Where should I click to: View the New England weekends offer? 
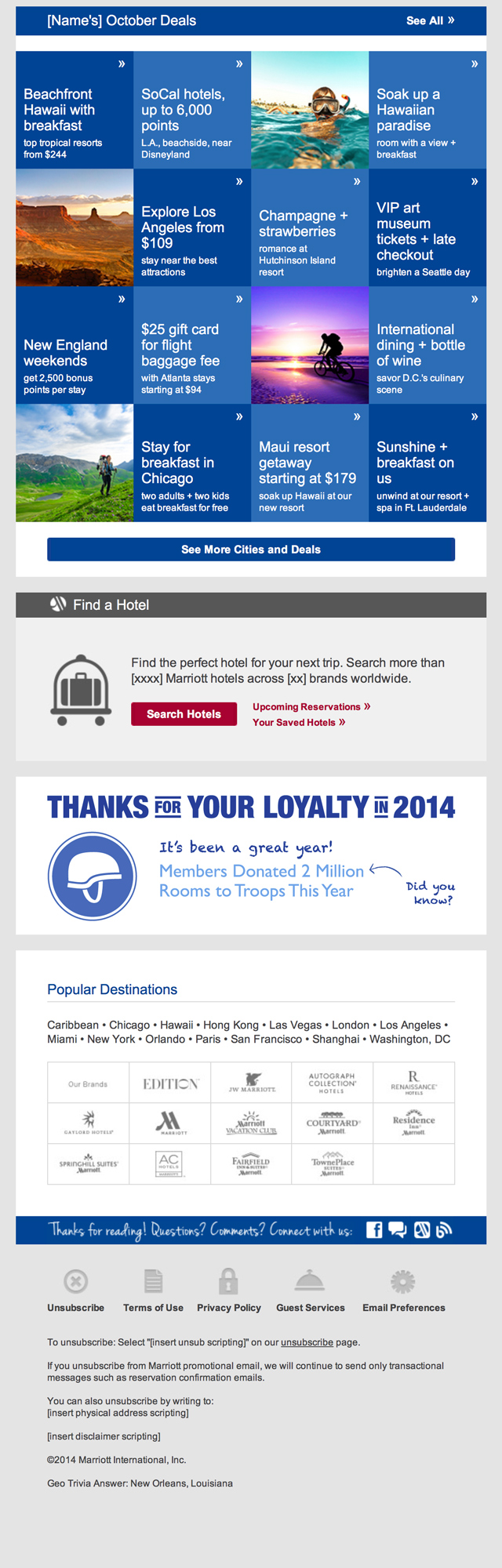pyautogui.click(x=75, y=346)
